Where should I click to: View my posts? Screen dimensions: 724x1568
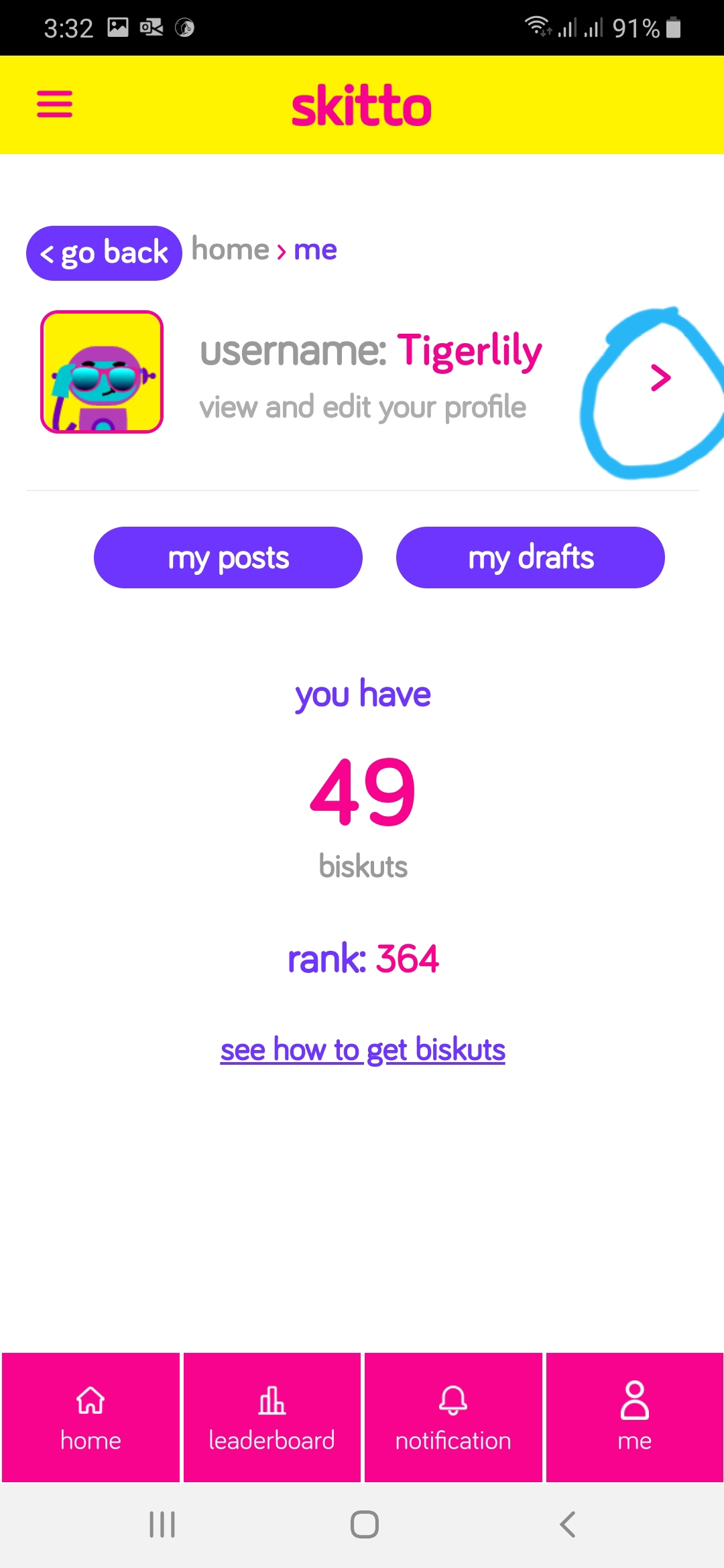228,558
